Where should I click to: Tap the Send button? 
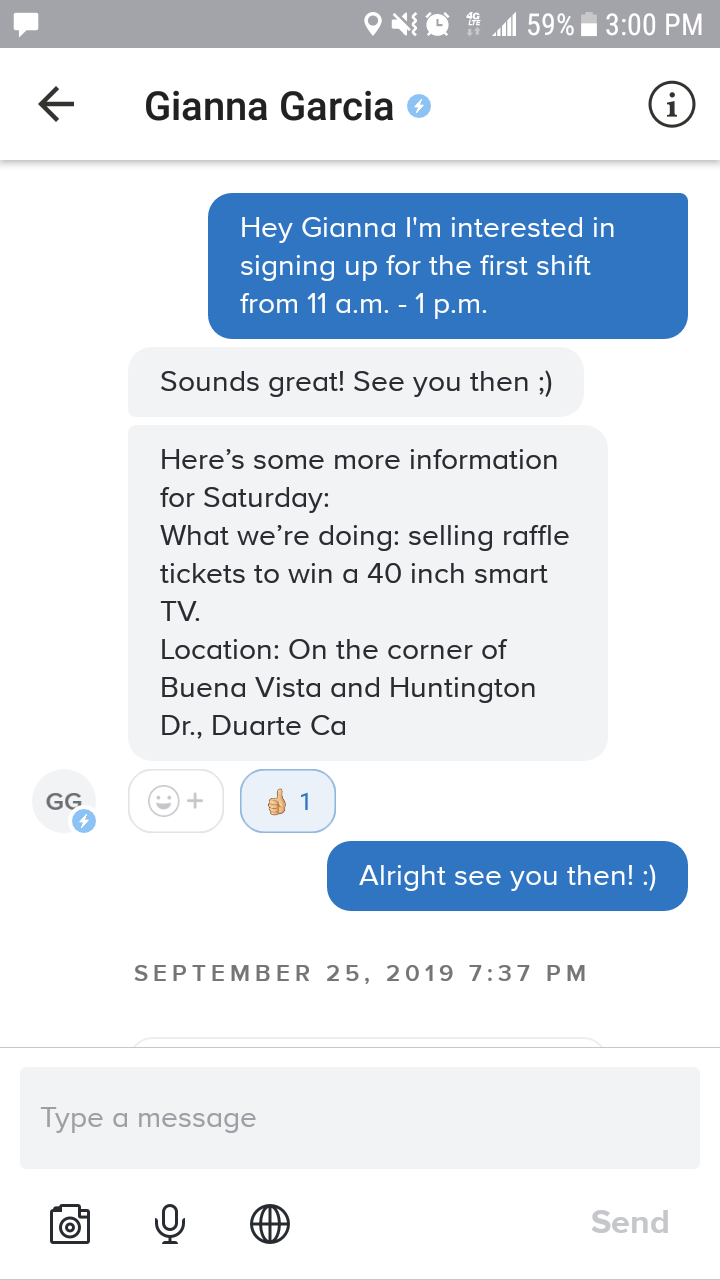(x=629, y=1222)
